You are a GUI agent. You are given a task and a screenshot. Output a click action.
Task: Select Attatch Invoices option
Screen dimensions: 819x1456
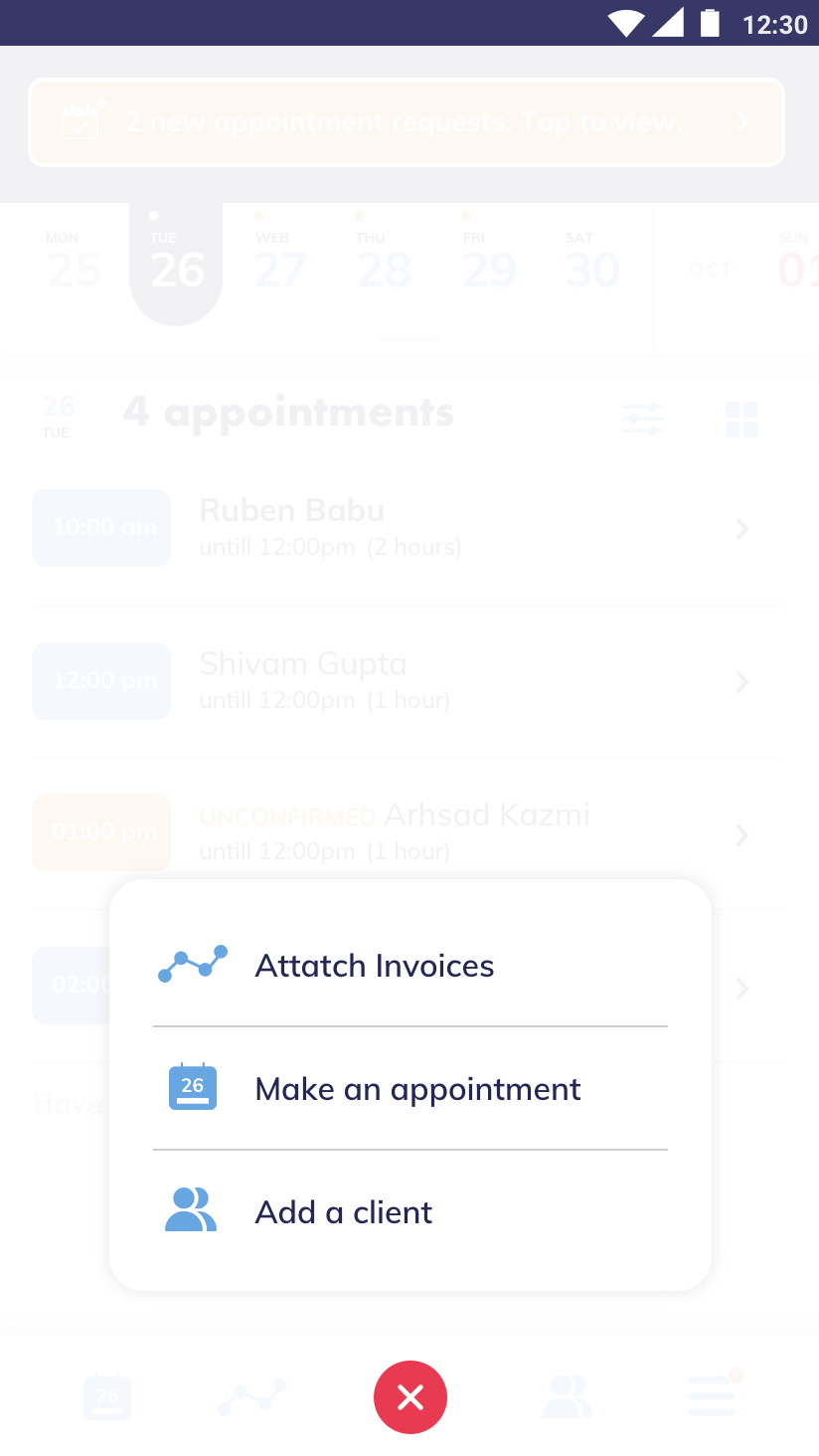[x=374, y=966]
